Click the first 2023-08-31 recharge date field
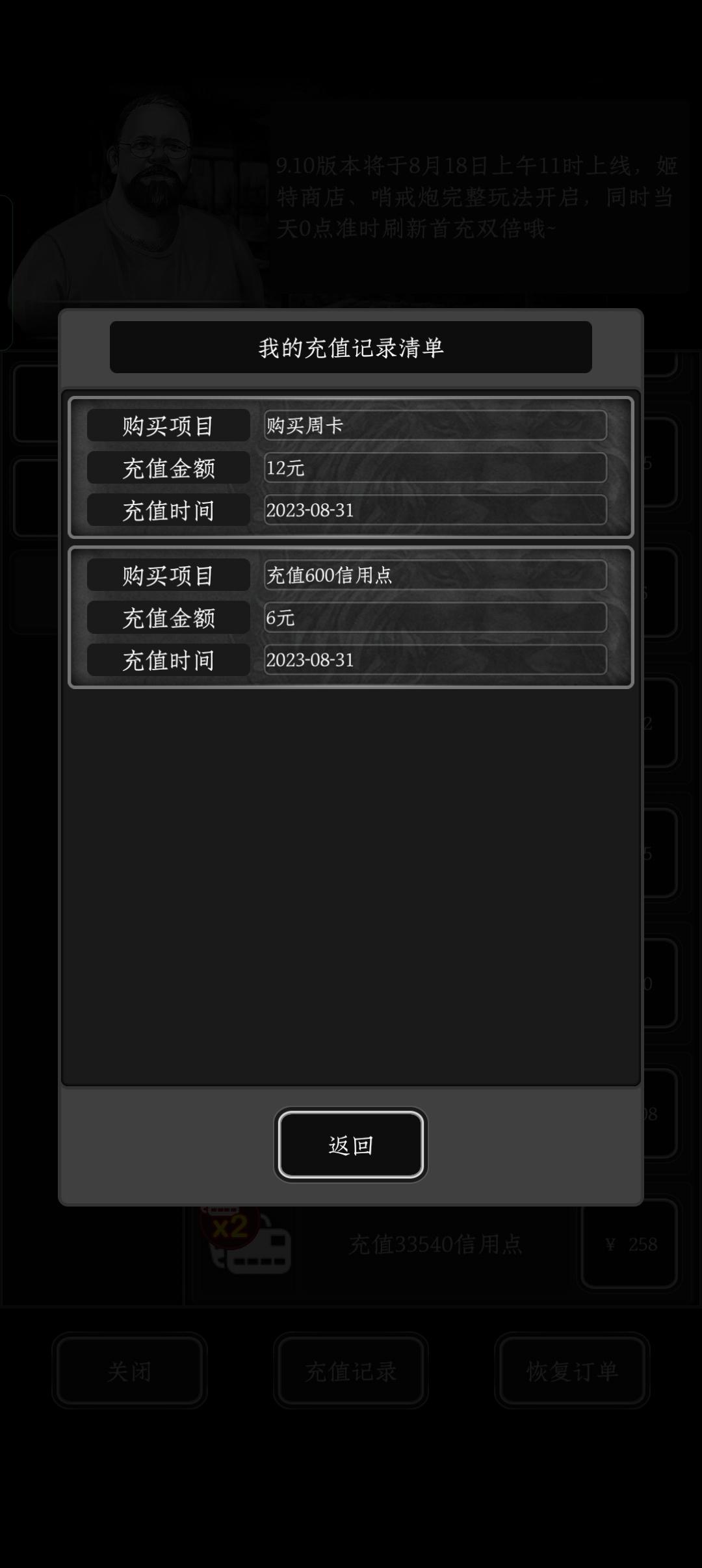Viewport: 702px width, 1568px height. (x=435, y=510)
